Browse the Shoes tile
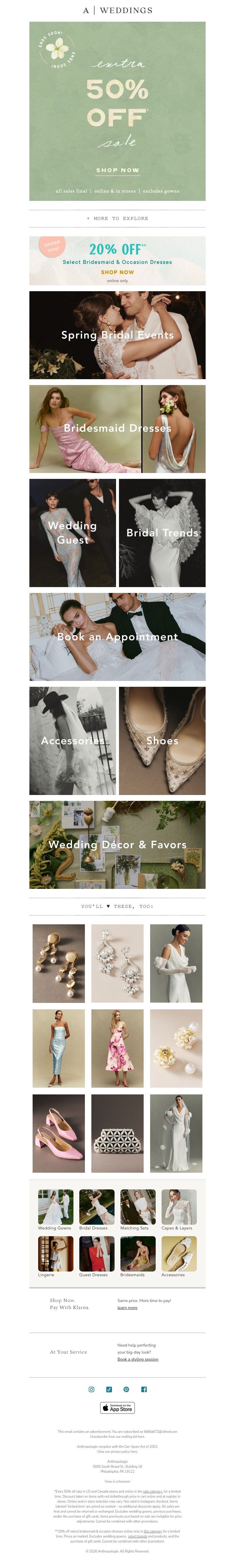The image size is (235, 1568). (x=162, y=741)
